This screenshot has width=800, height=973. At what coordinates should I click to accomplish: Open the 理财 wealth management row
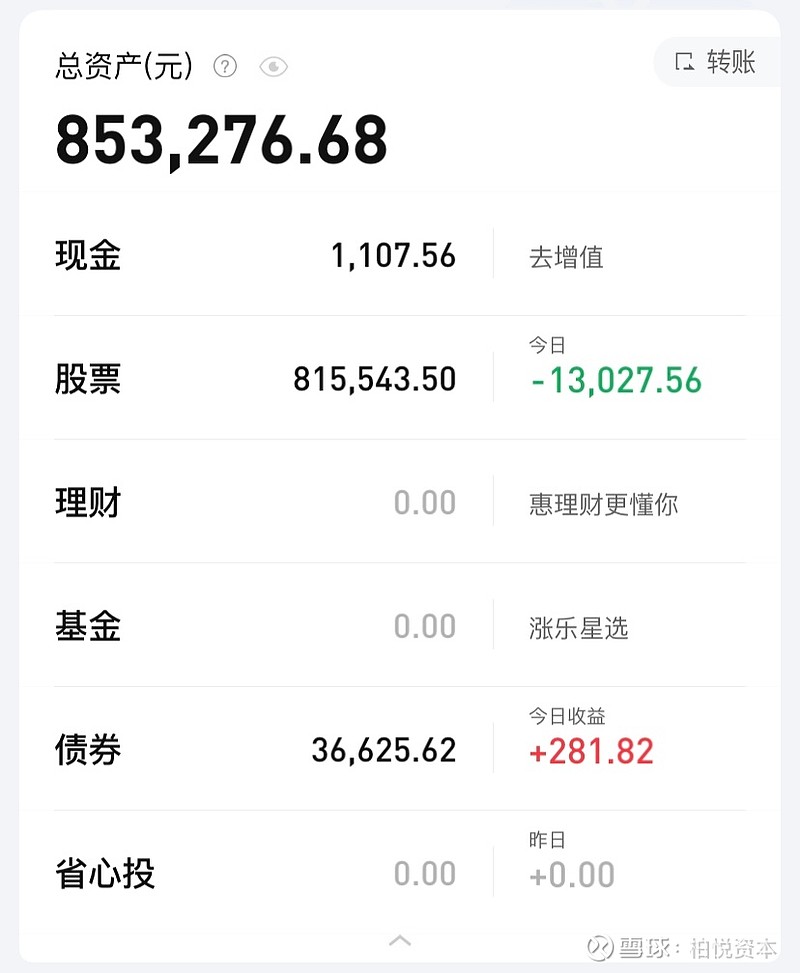88,502
